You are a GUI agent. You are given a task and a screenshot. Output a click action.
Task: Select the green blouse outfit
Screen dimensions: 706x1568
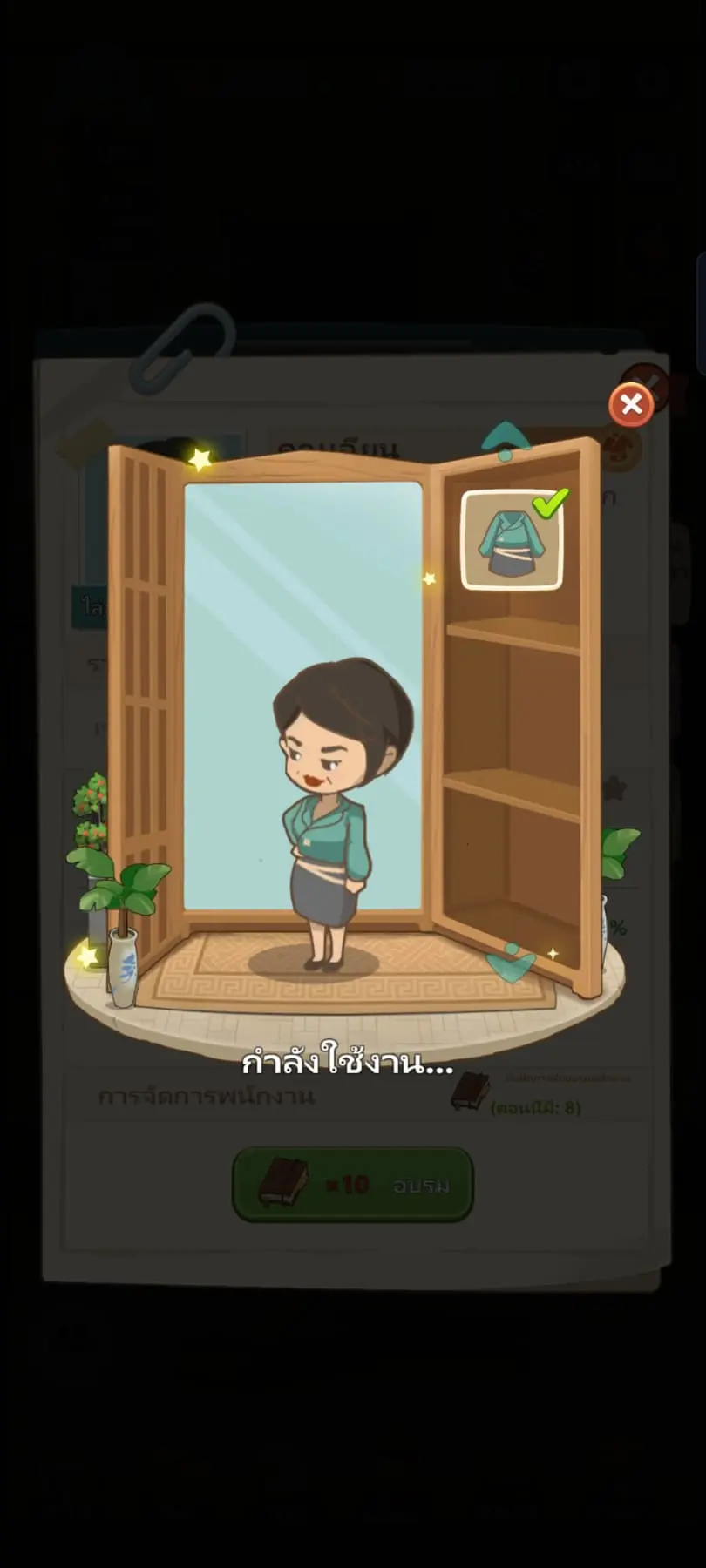511,541
